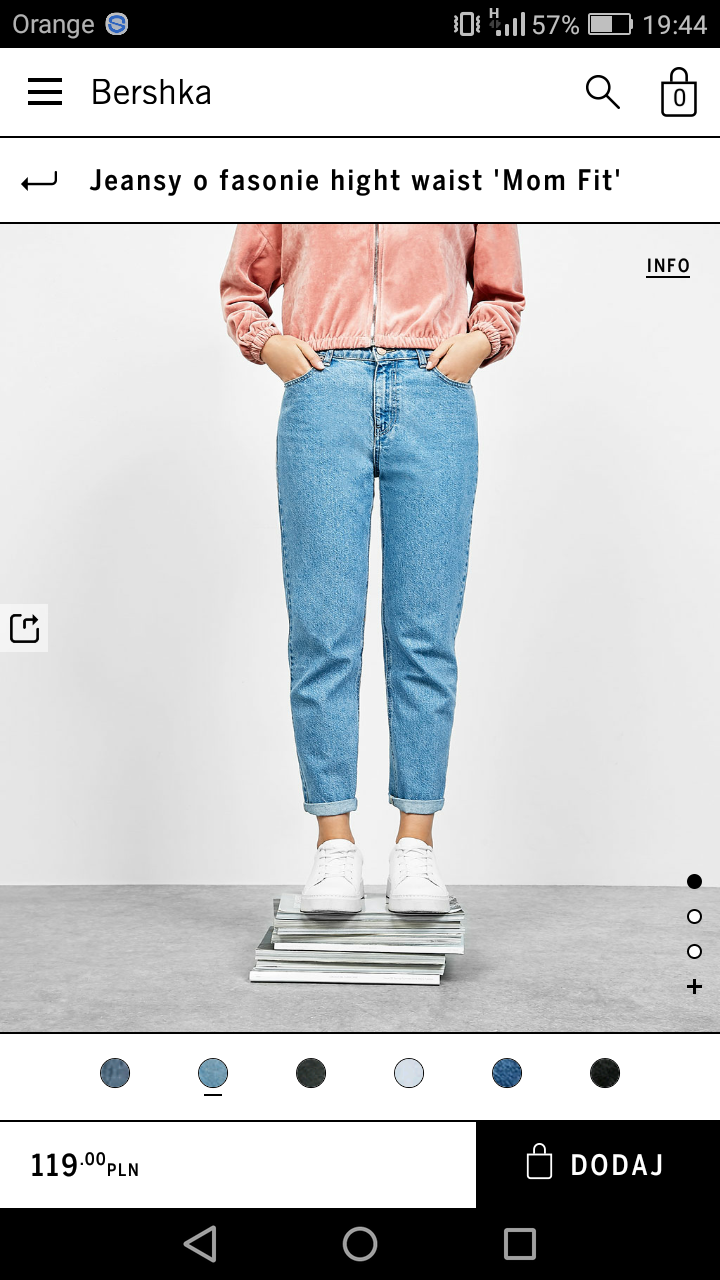
Task: Select the pale white-blue color swatch
Action: (409, 1074)
